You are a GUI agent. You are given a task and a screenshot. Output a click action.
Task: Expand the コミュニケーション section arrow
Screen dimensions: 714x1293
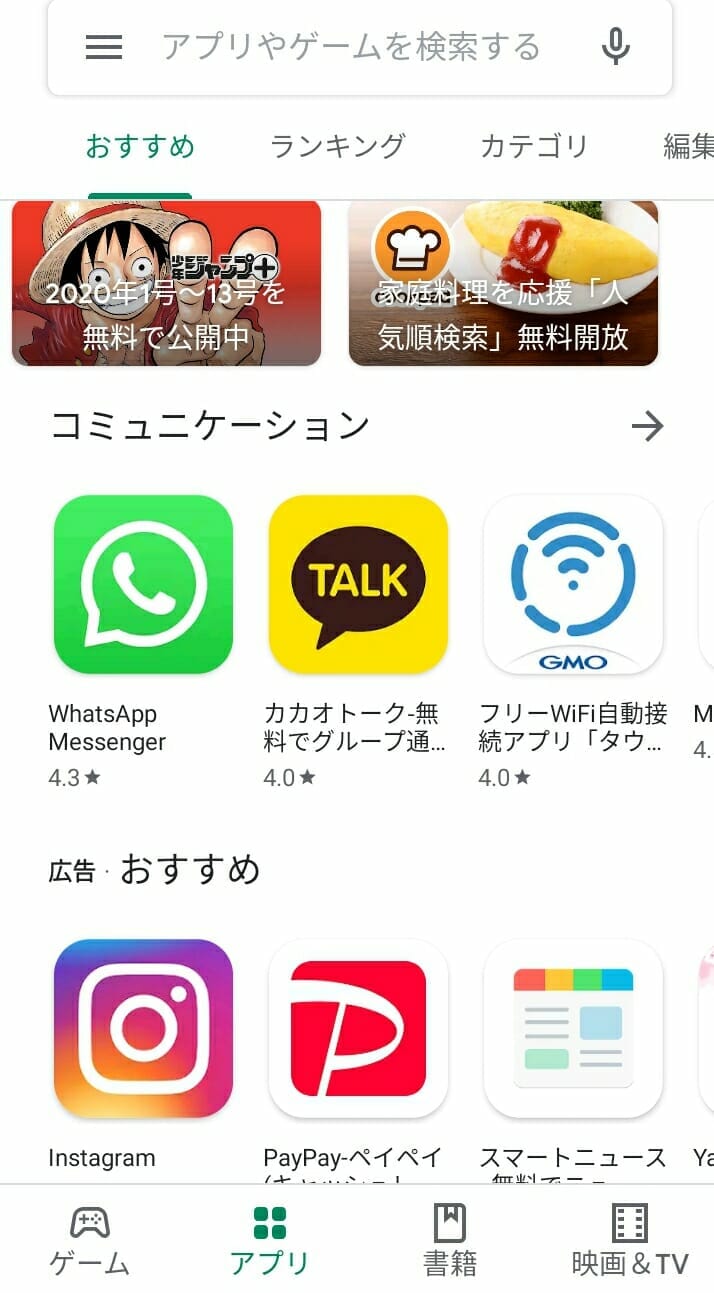pos(647,427)
